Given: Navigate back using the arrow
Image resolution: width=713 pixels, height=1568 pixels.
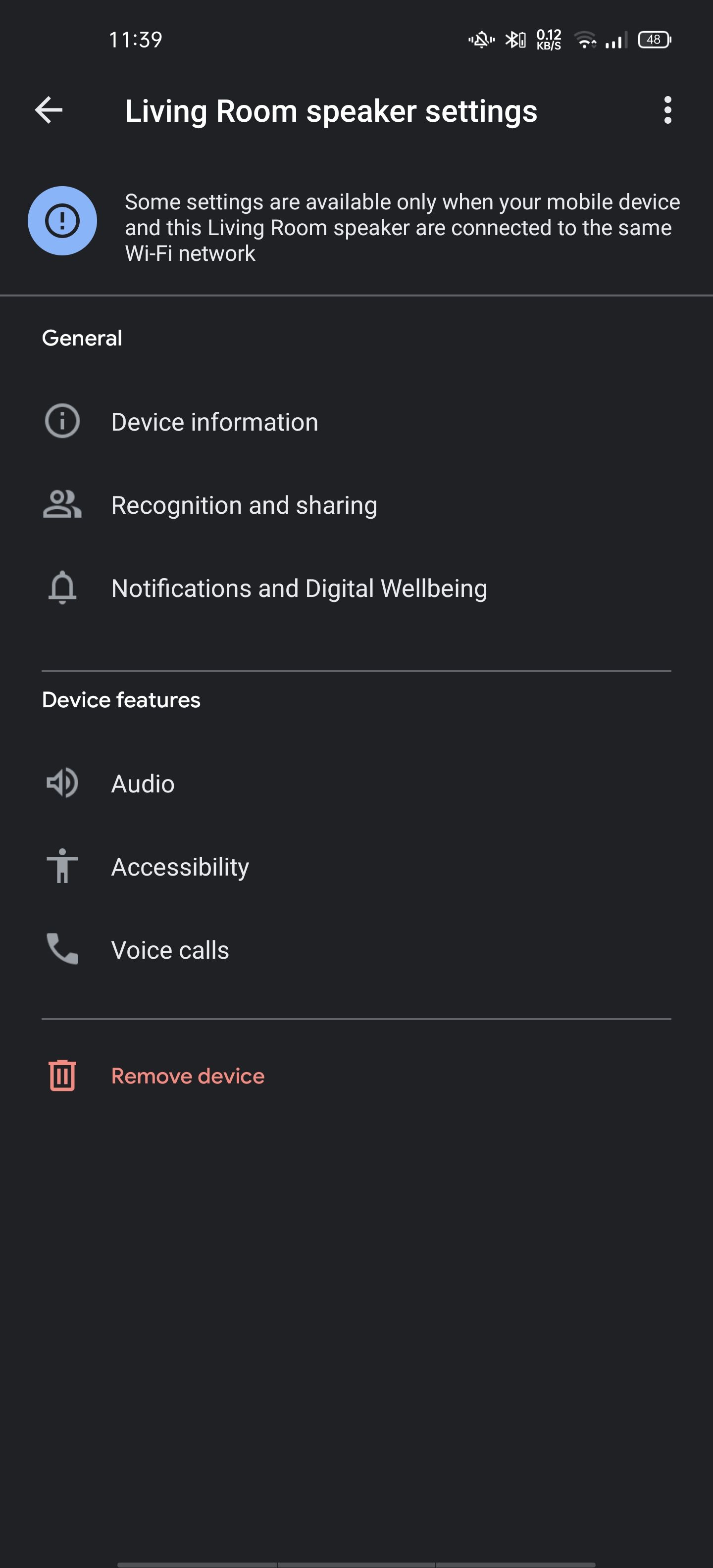Looking at the screenshot, I should click(48, 111).
